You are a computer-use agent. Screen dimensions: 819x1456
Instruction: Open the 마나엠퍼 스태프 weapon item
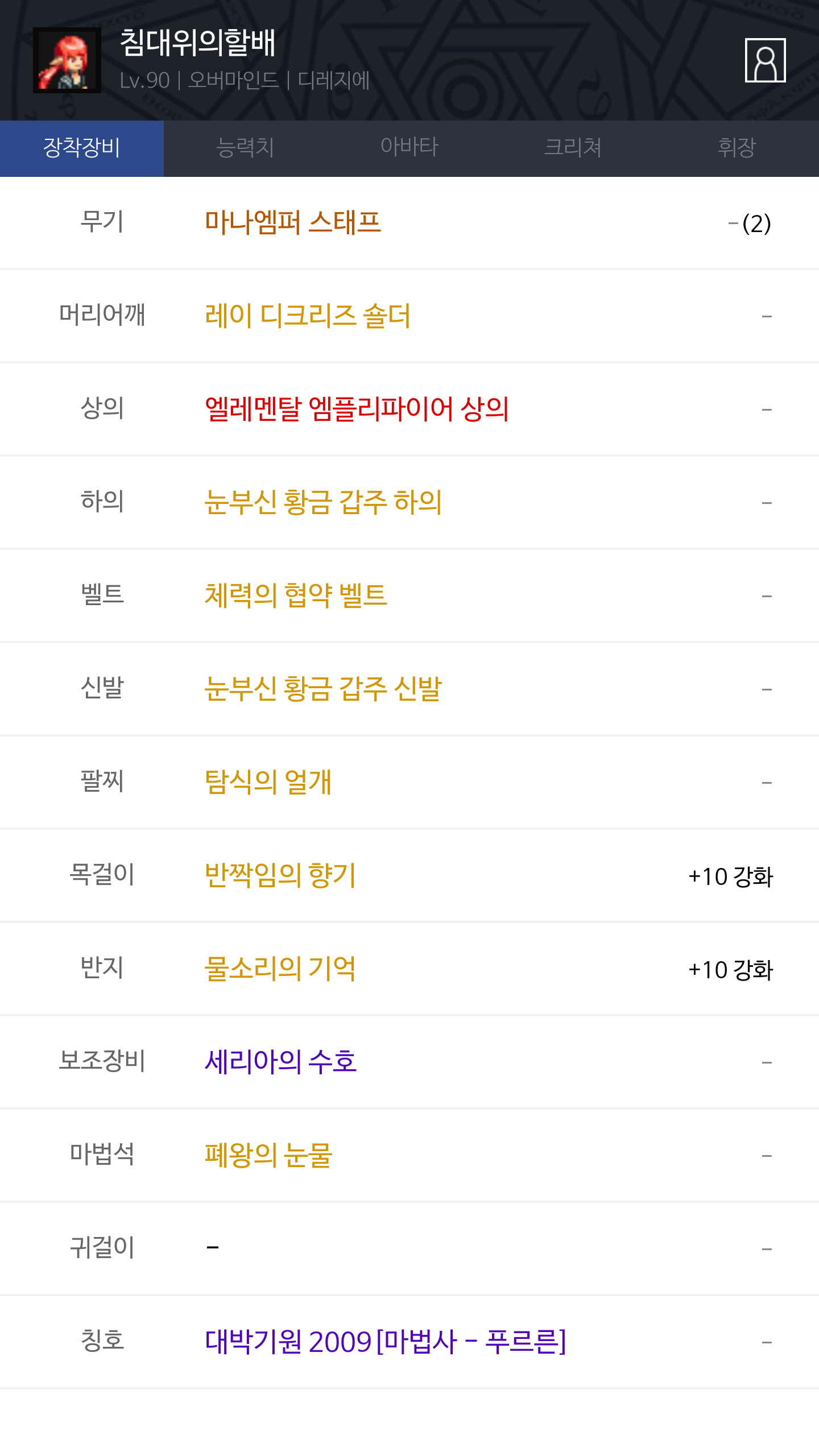point(292,222)
